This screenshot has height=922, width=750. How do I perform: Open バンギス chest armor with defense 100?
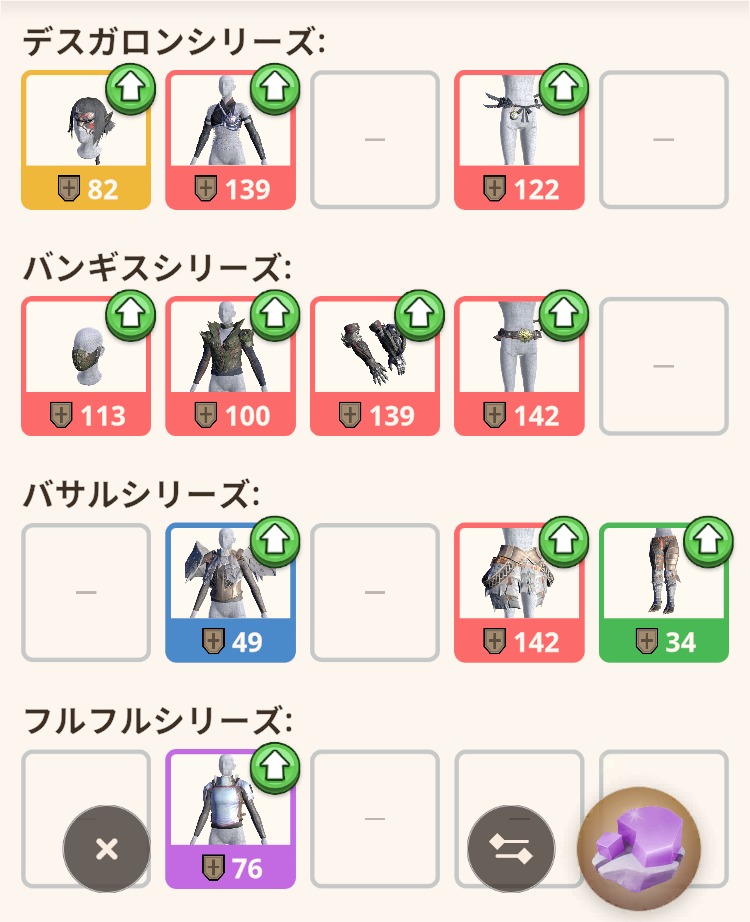(230, 366)
